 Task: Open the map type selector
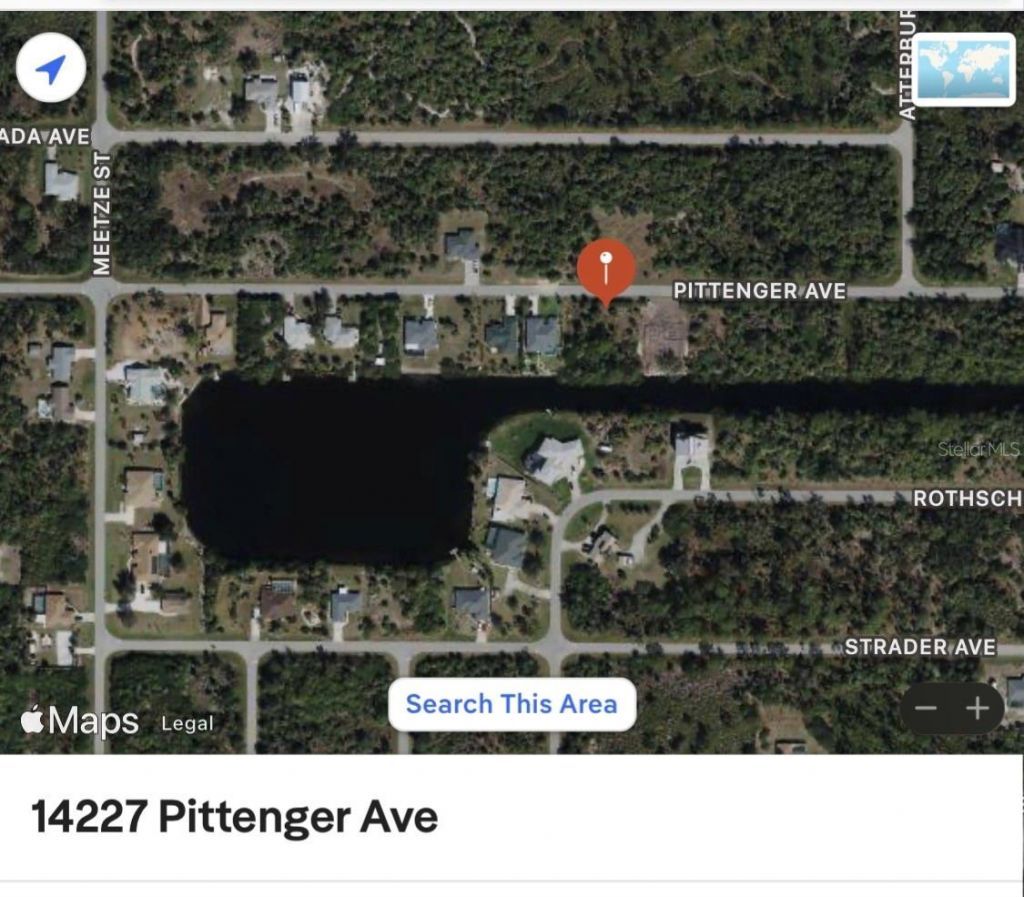click(964, 69)
